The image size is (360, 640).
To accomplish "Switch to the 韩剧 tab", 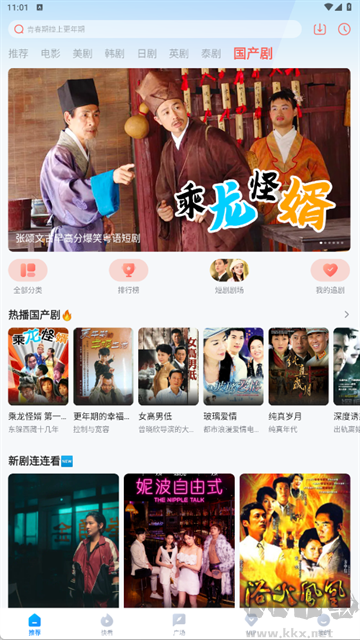I will click(x=114, y=53).
